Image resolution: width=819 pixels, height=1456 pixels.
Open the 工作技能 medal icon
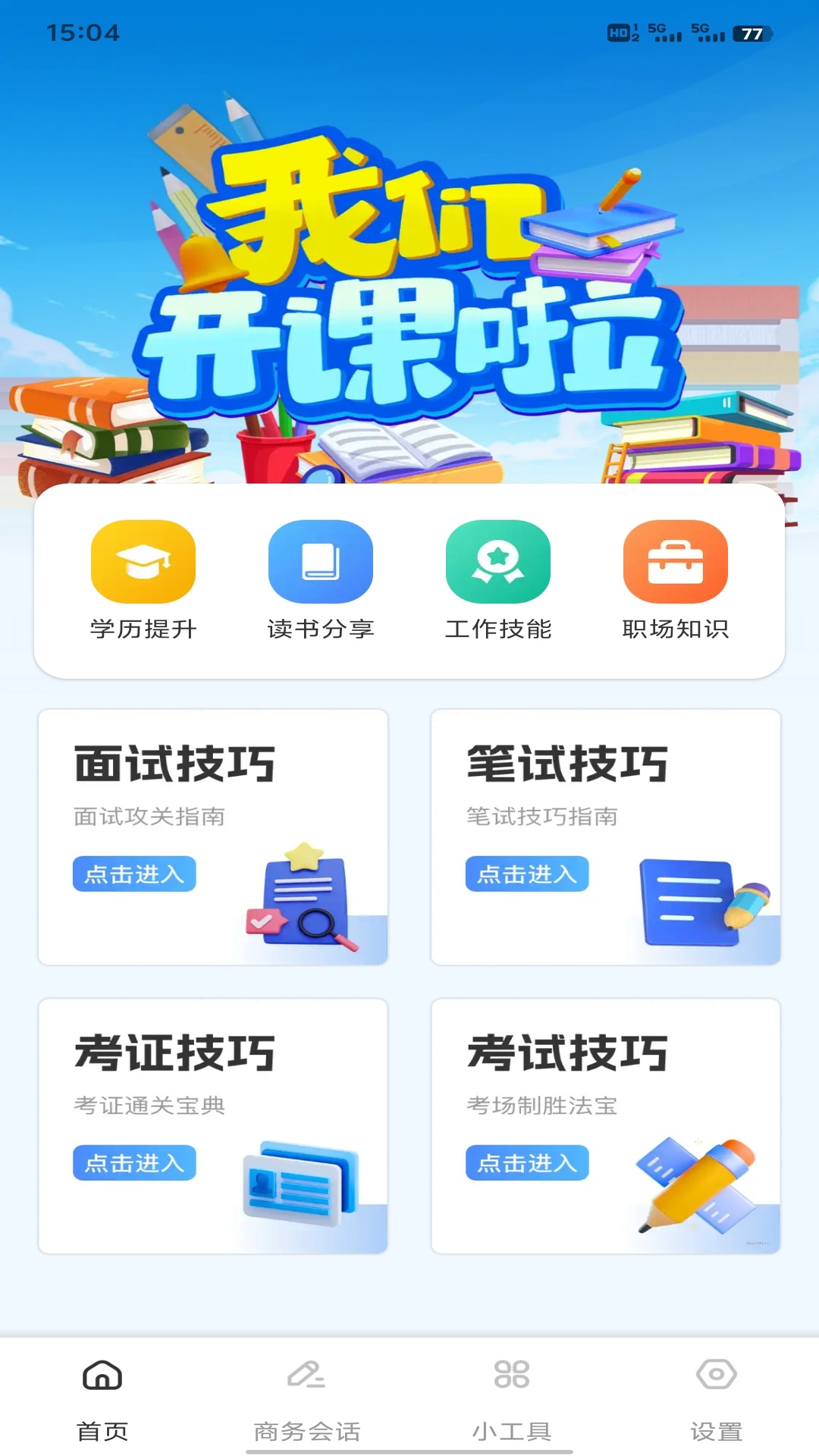click(498, 562)
